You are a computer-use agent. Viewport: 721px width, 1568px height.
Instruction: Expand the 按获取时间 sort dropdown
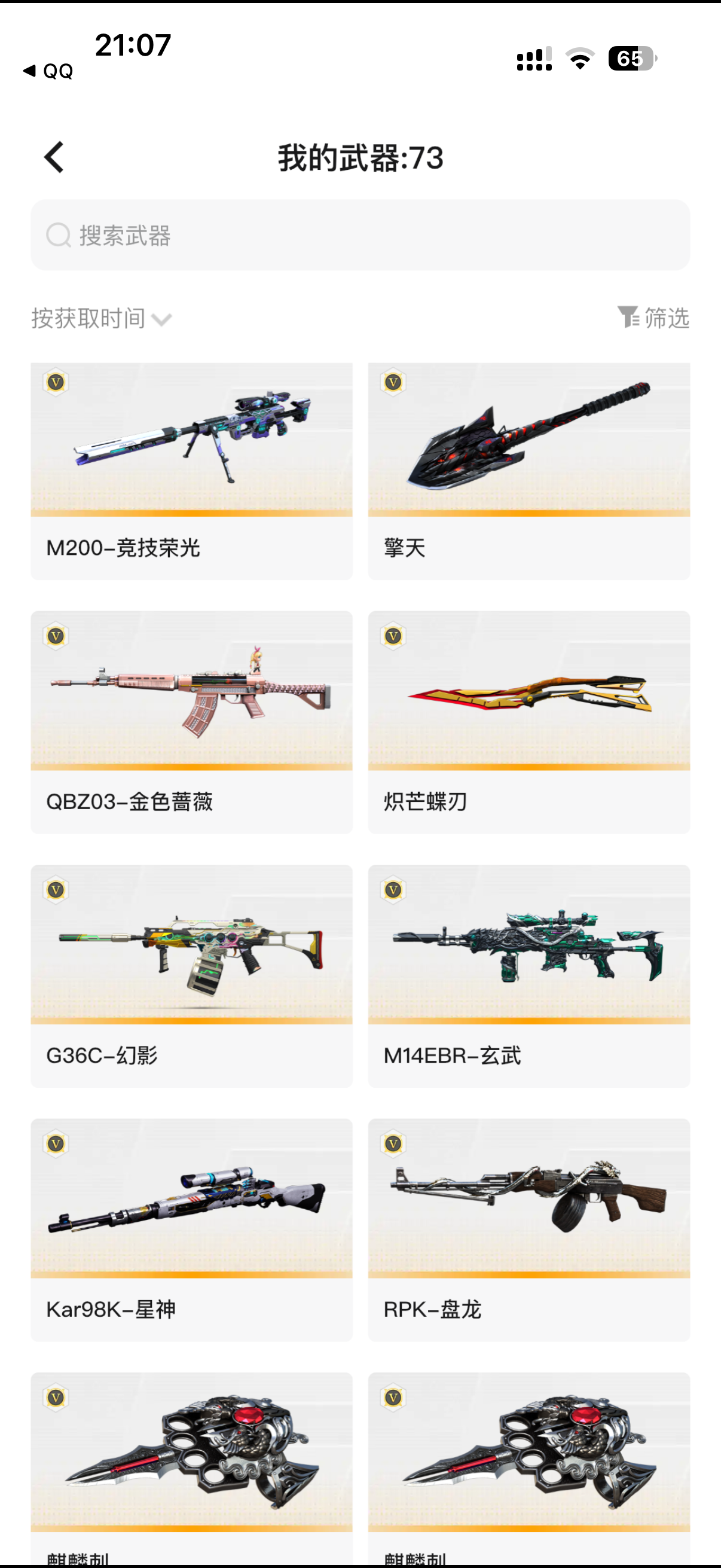click(x=102, y=318)
